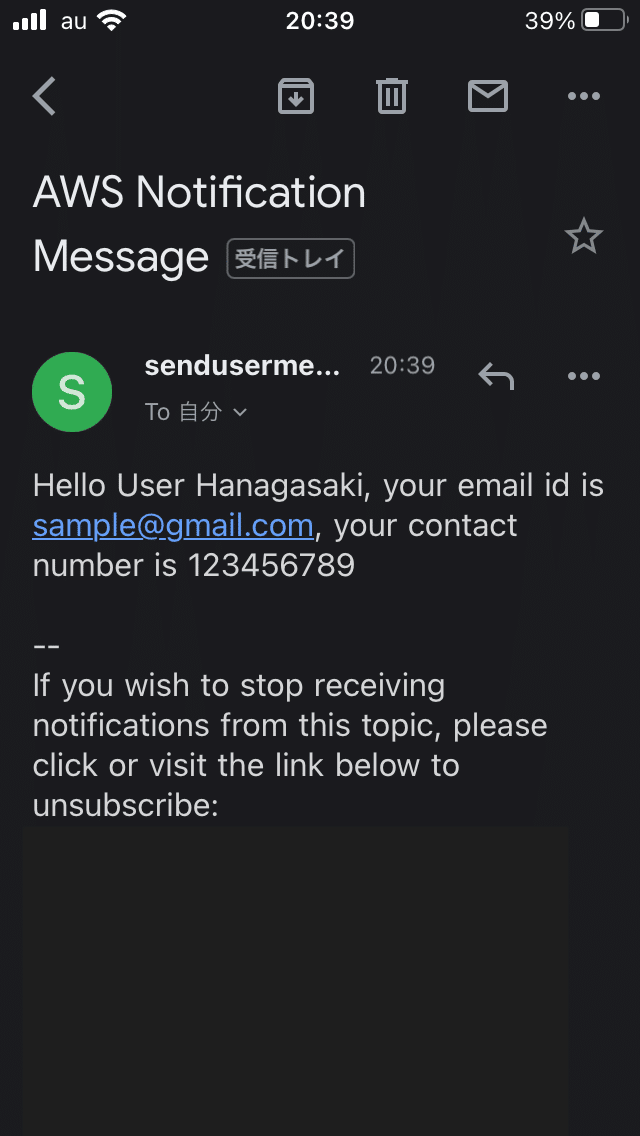Archive this email
Viewport: 640px width, 1136px height.
point(296,96)
